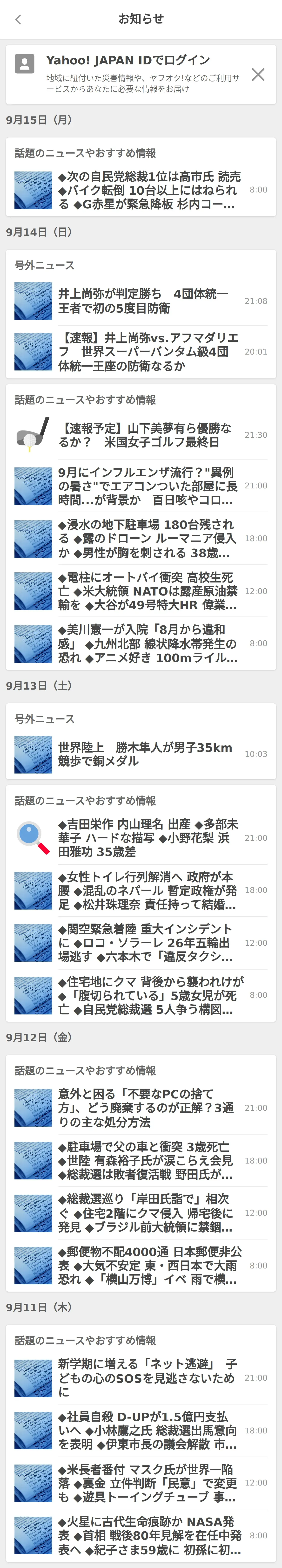Read 住宅地にクマ 背後から襲われけが news

pos(149,995)
